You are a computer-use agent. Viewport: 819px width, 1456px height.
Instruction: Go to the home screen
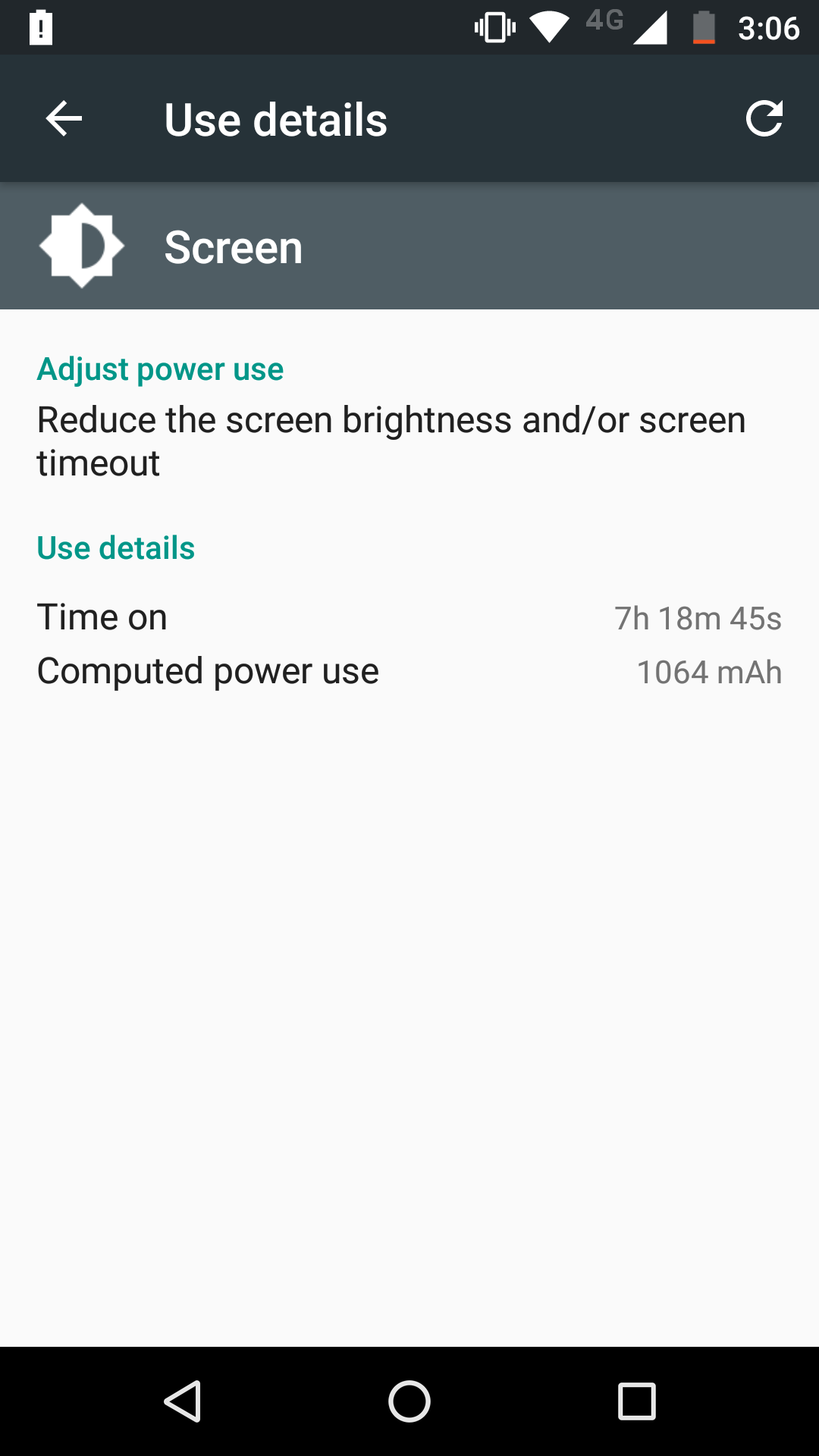pos(409,1401)
